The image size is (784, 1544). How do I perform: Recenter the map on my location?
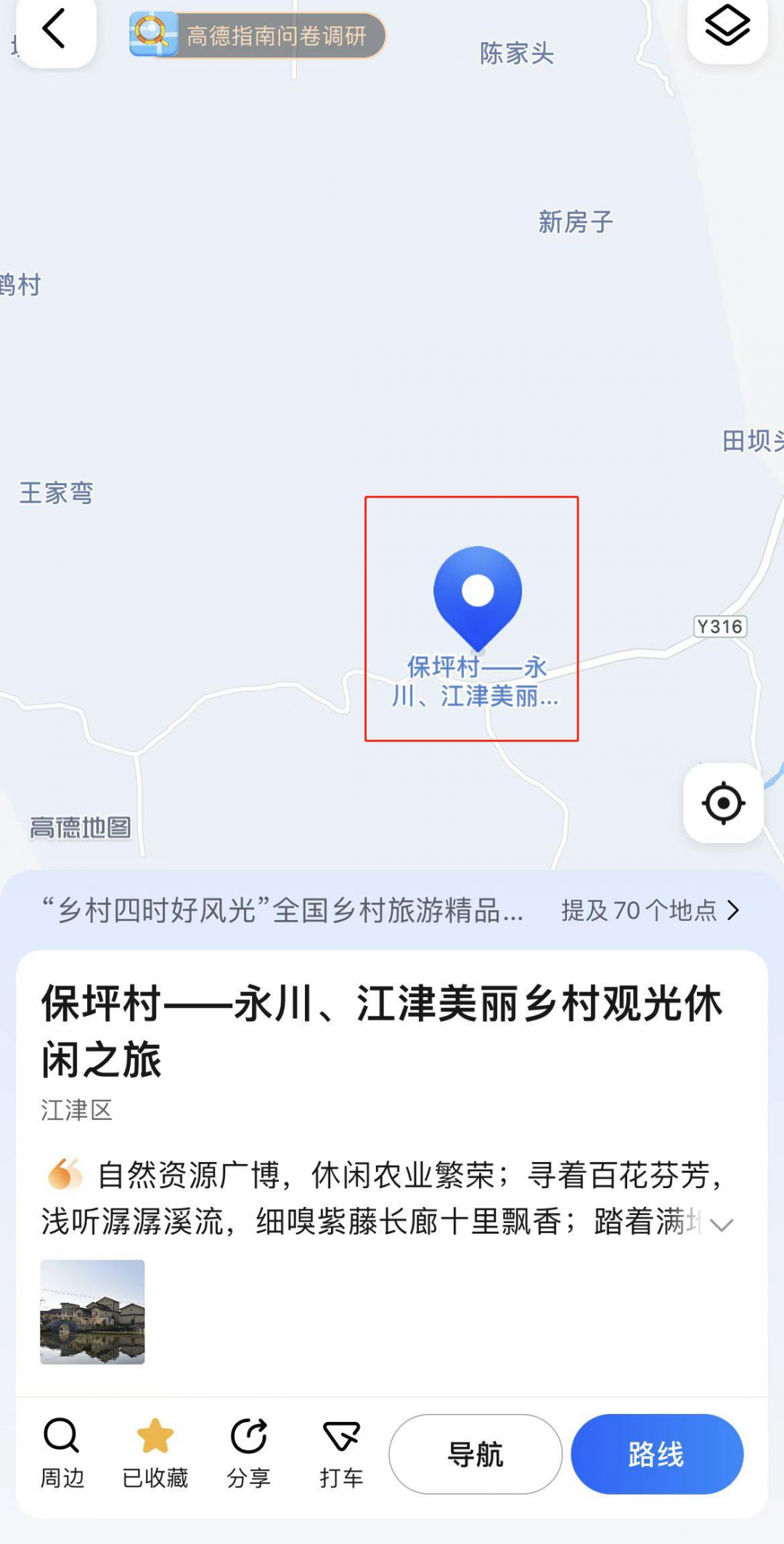723,803
